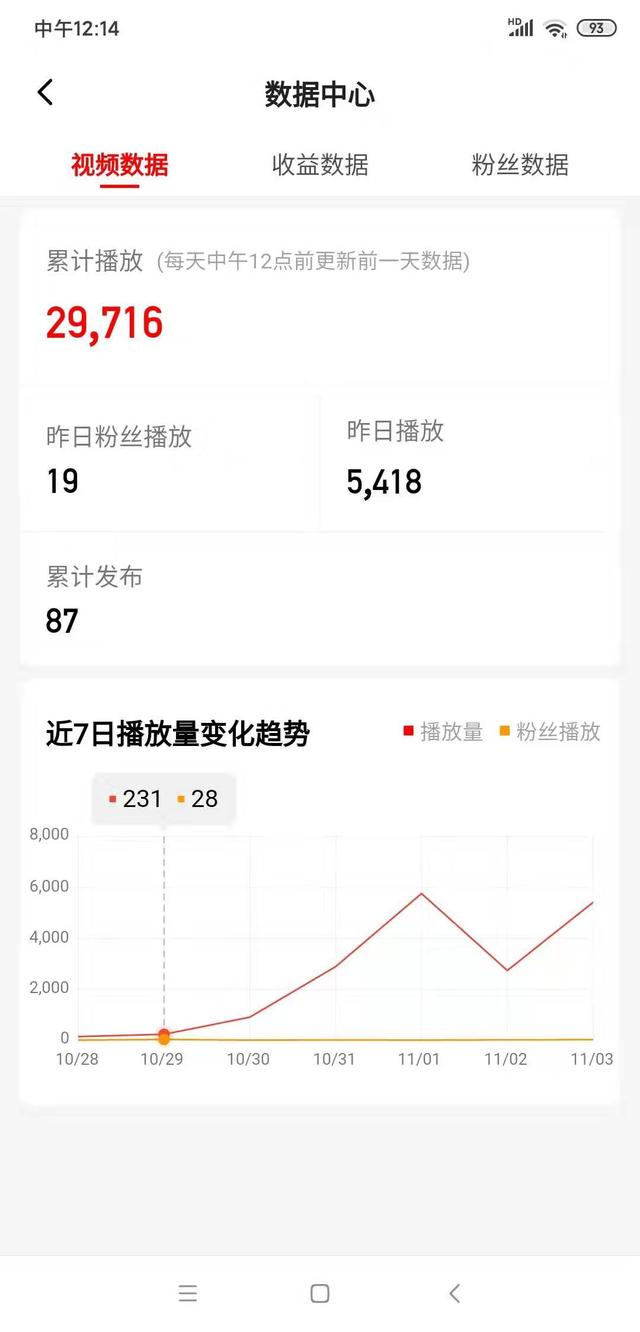Select the 视频数据 tab

(119, 165)
